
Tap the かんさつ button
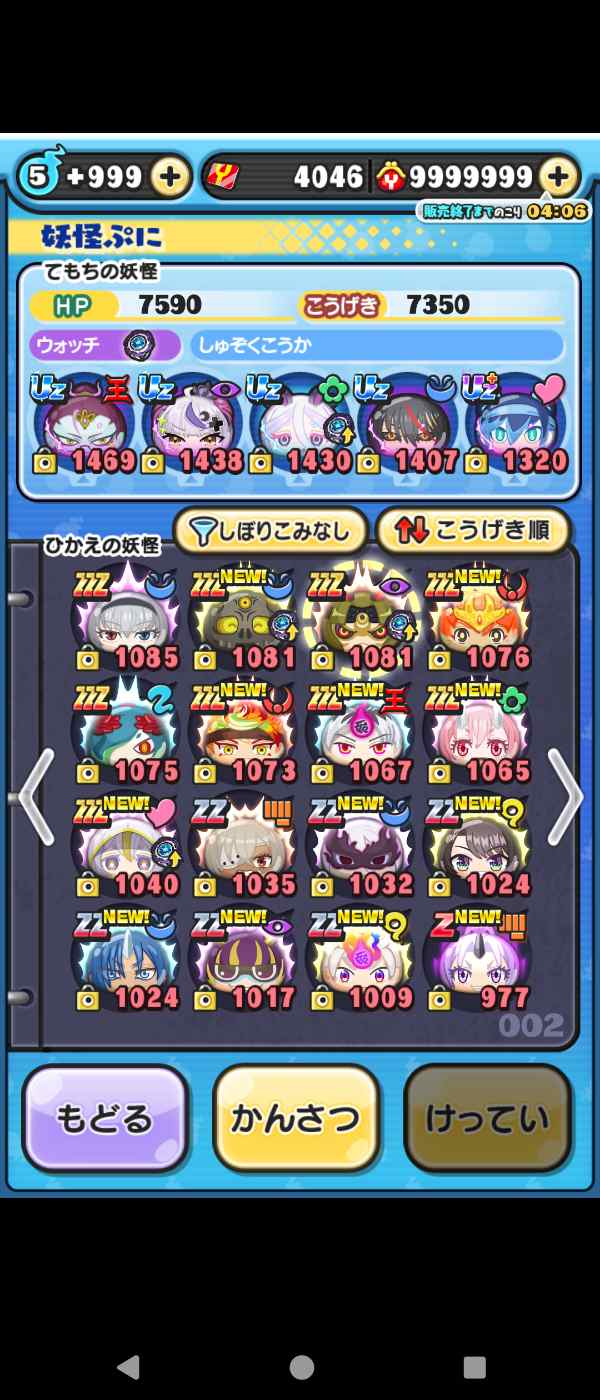click(296, 1118)
